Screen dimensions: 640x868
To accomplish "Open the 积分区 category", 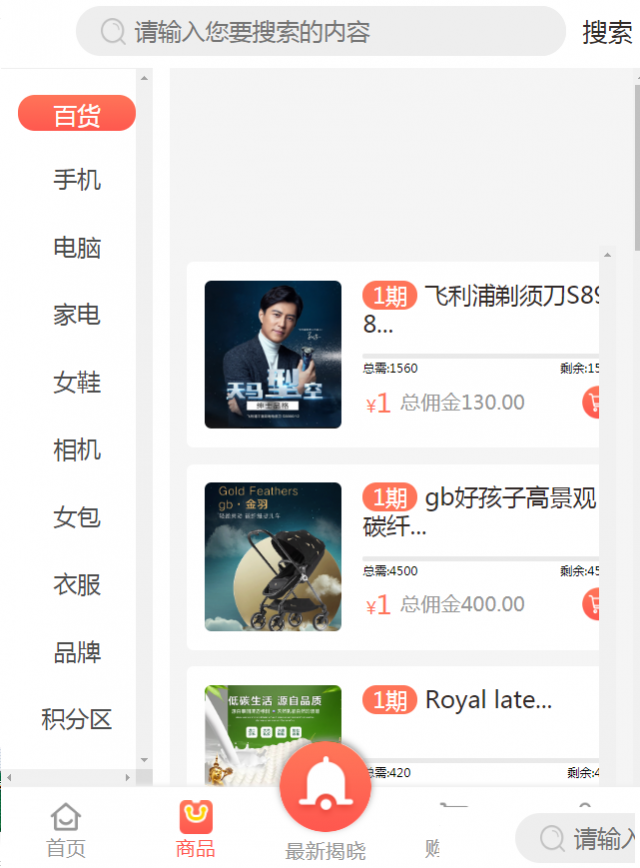I will tap(77, 720).
